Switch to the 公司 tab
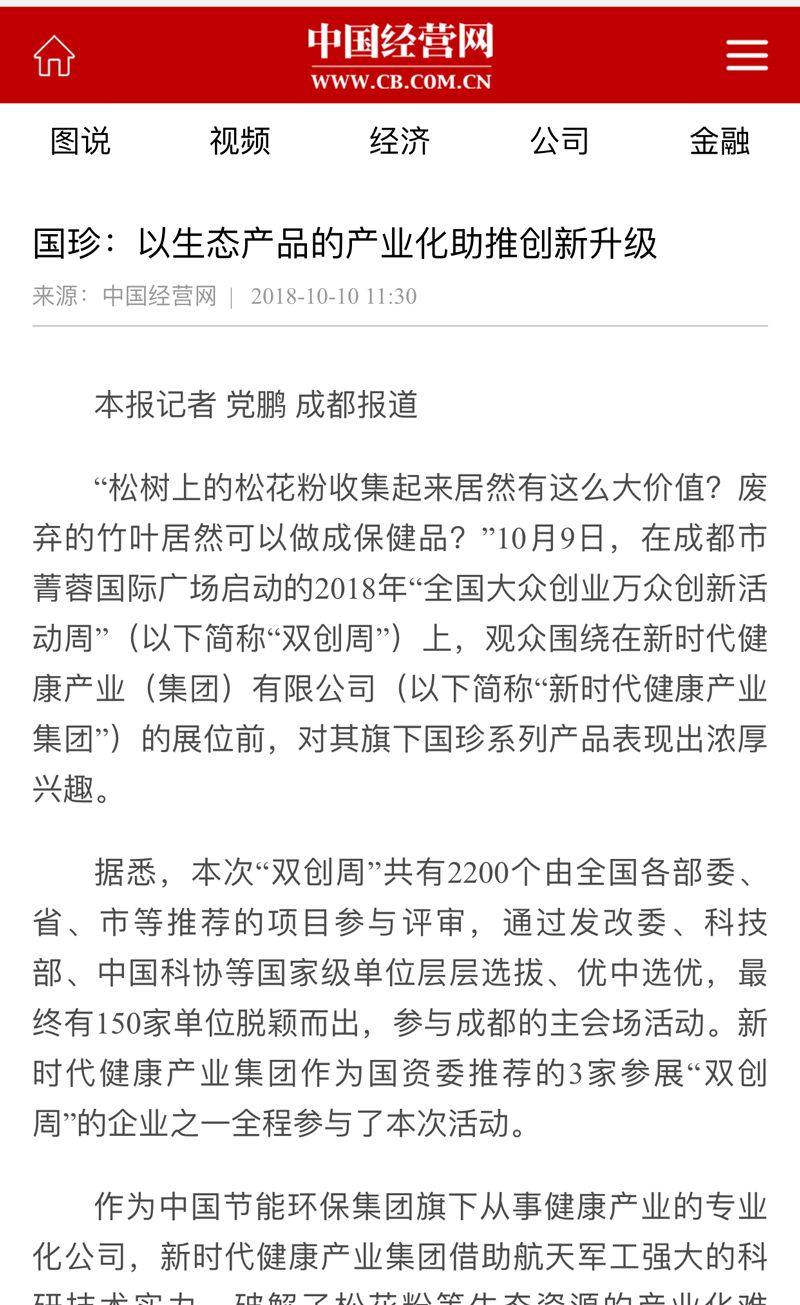 [x=560, y=141]
